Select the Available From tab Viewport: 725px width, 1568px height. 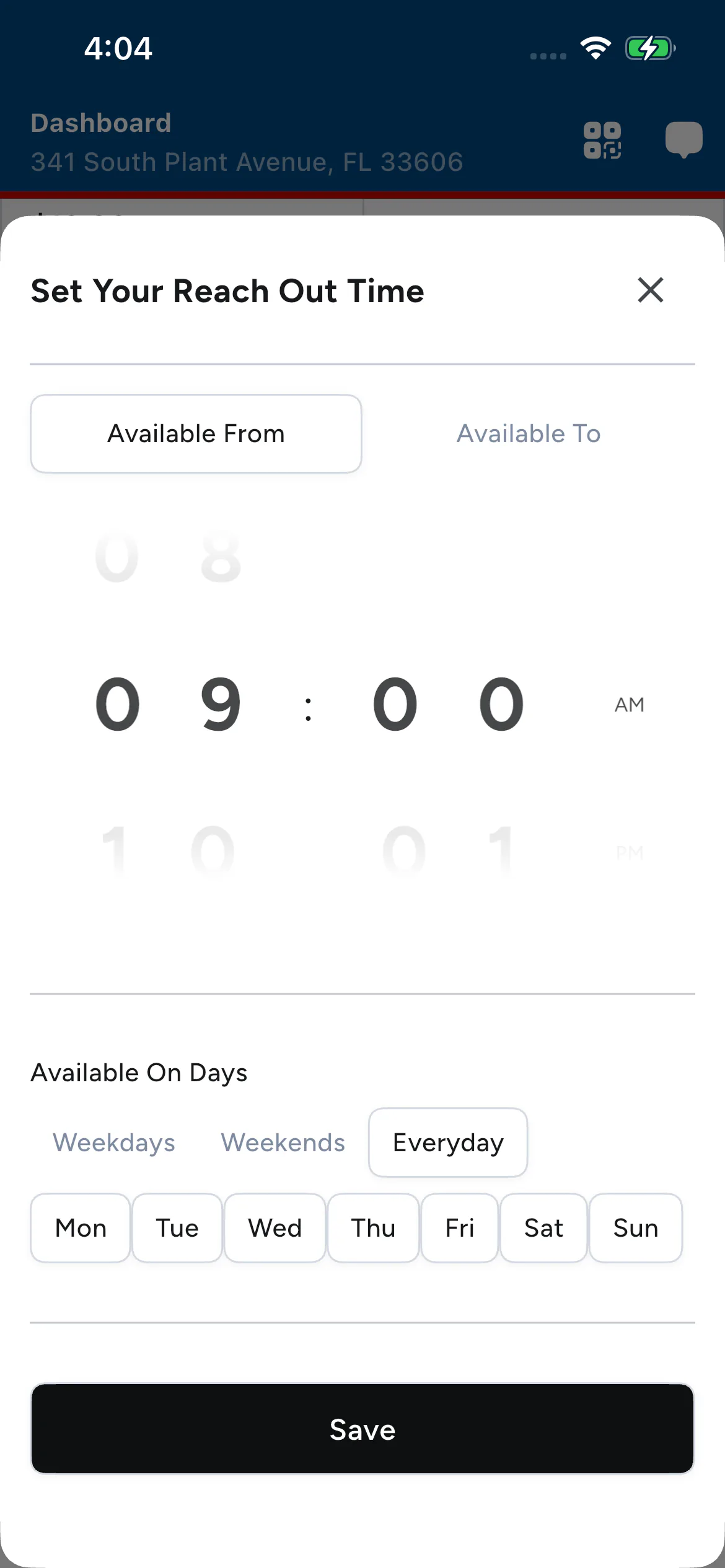[x=196, y=433]
